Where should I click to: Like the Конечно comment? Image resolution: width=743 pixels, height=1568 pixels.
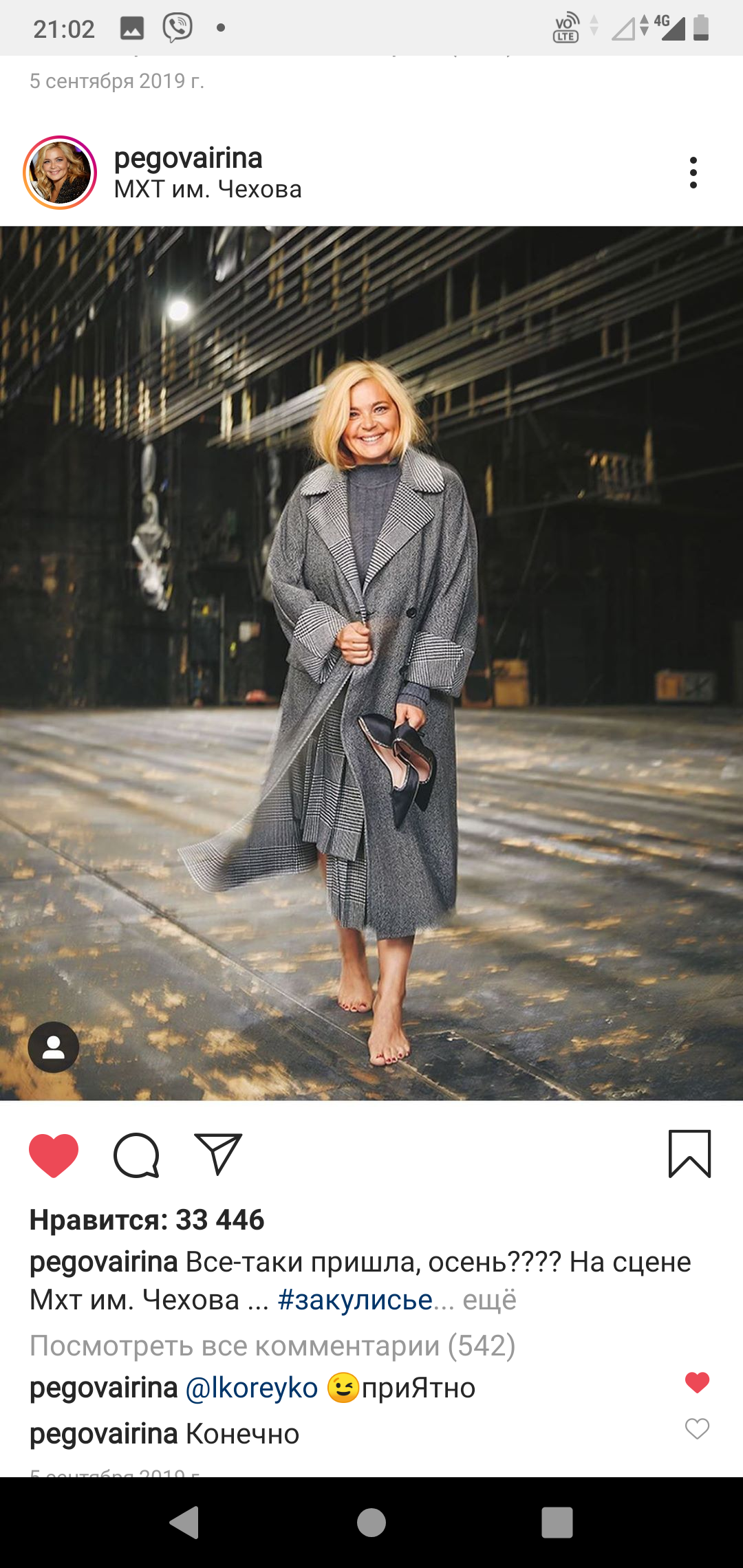coord(697,1428)
